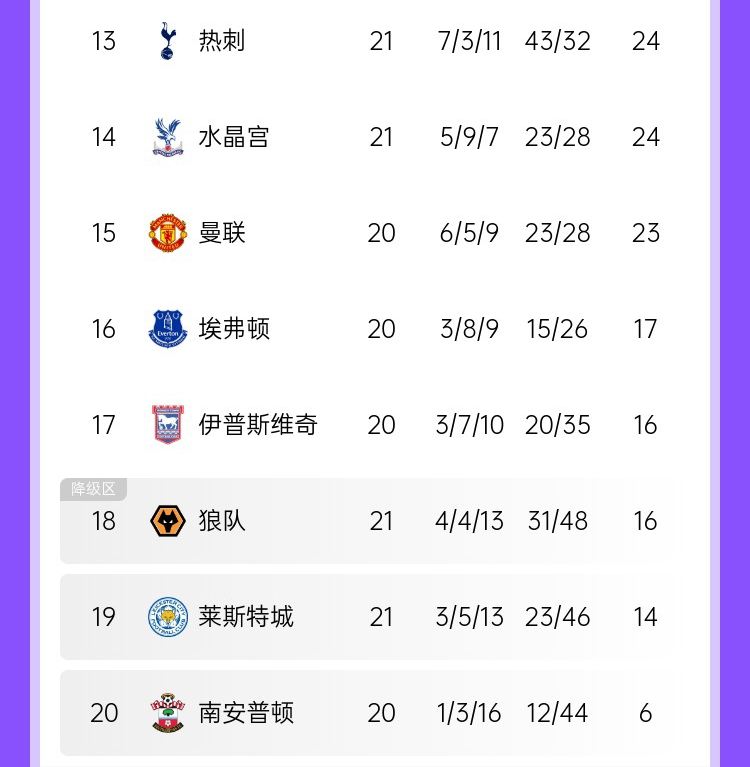Select the Wolves wolf-head badge
Viewport: 750px width, 767px height.
coord(168,521)
